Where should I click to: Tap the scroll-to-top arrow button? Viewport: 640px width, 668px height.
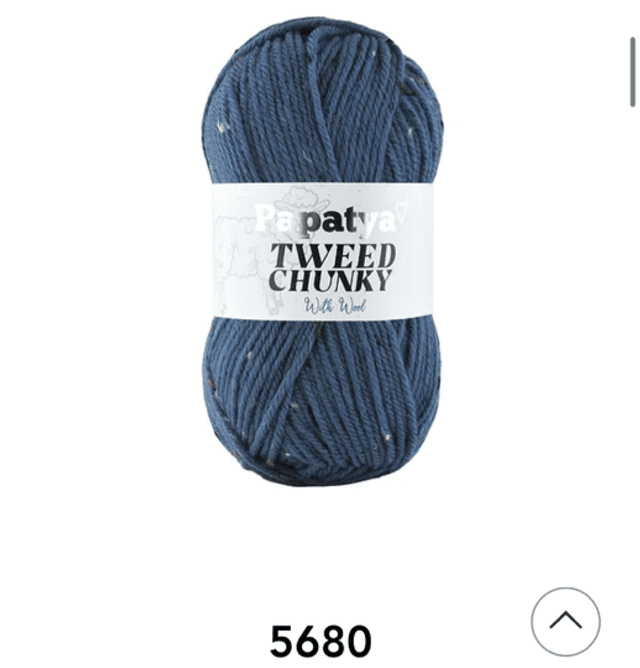click(x=565, y=621)
